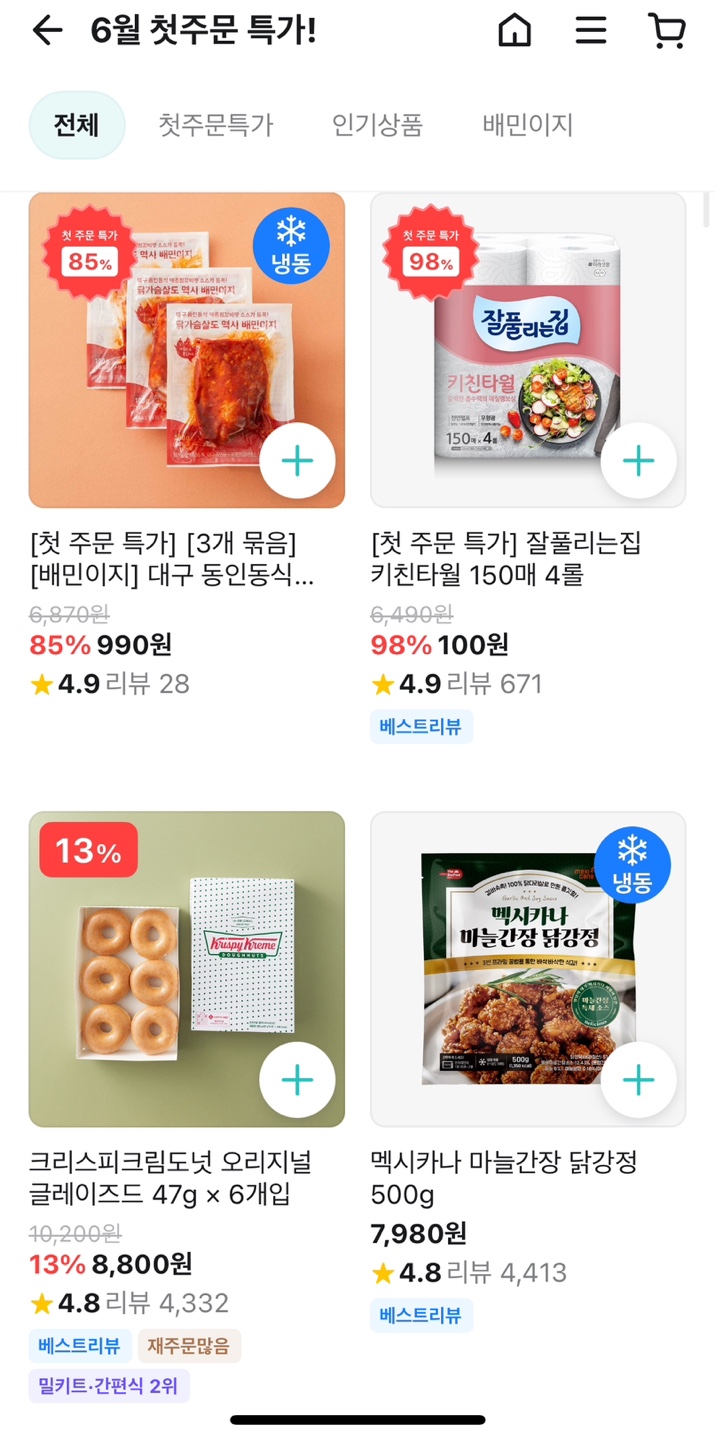Screen dimensions: 715x1440
Task: Open the 대구 동인동식 배민이지 product
Action: tap(170, 560)
